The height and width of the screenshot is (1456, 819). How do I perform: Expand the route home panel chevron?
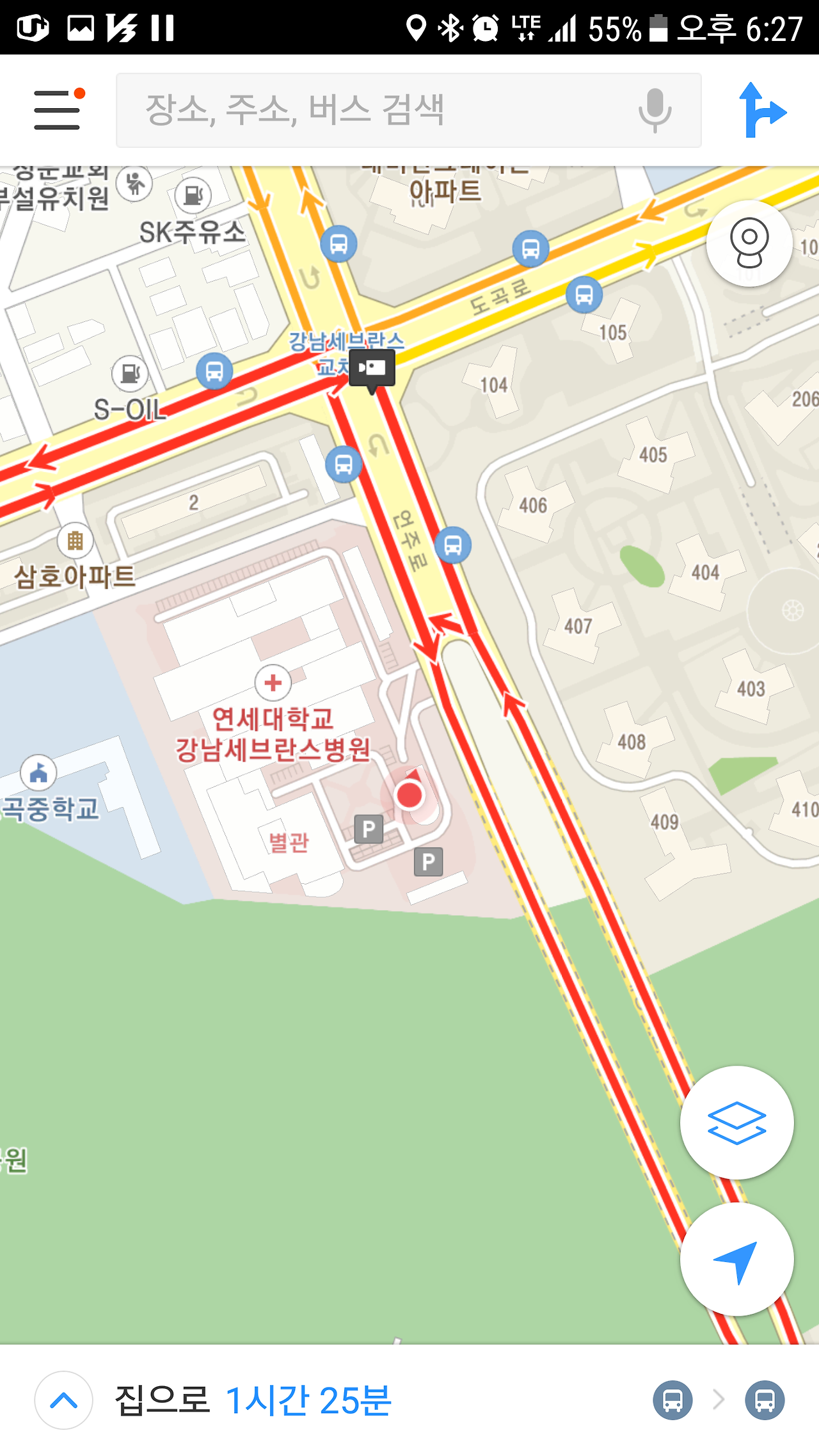tap(64, 1400)
